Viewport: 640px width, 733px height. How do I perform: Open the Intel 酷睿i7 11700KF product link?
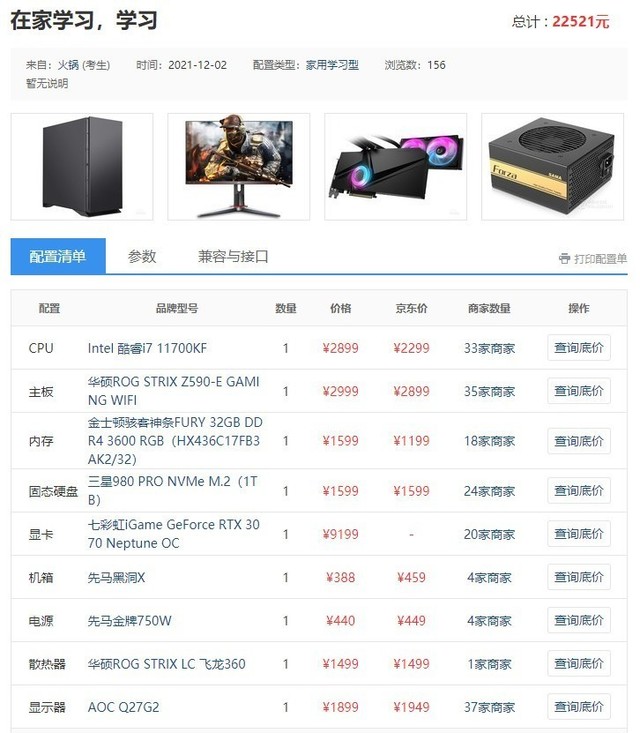(x=147, y=348)
